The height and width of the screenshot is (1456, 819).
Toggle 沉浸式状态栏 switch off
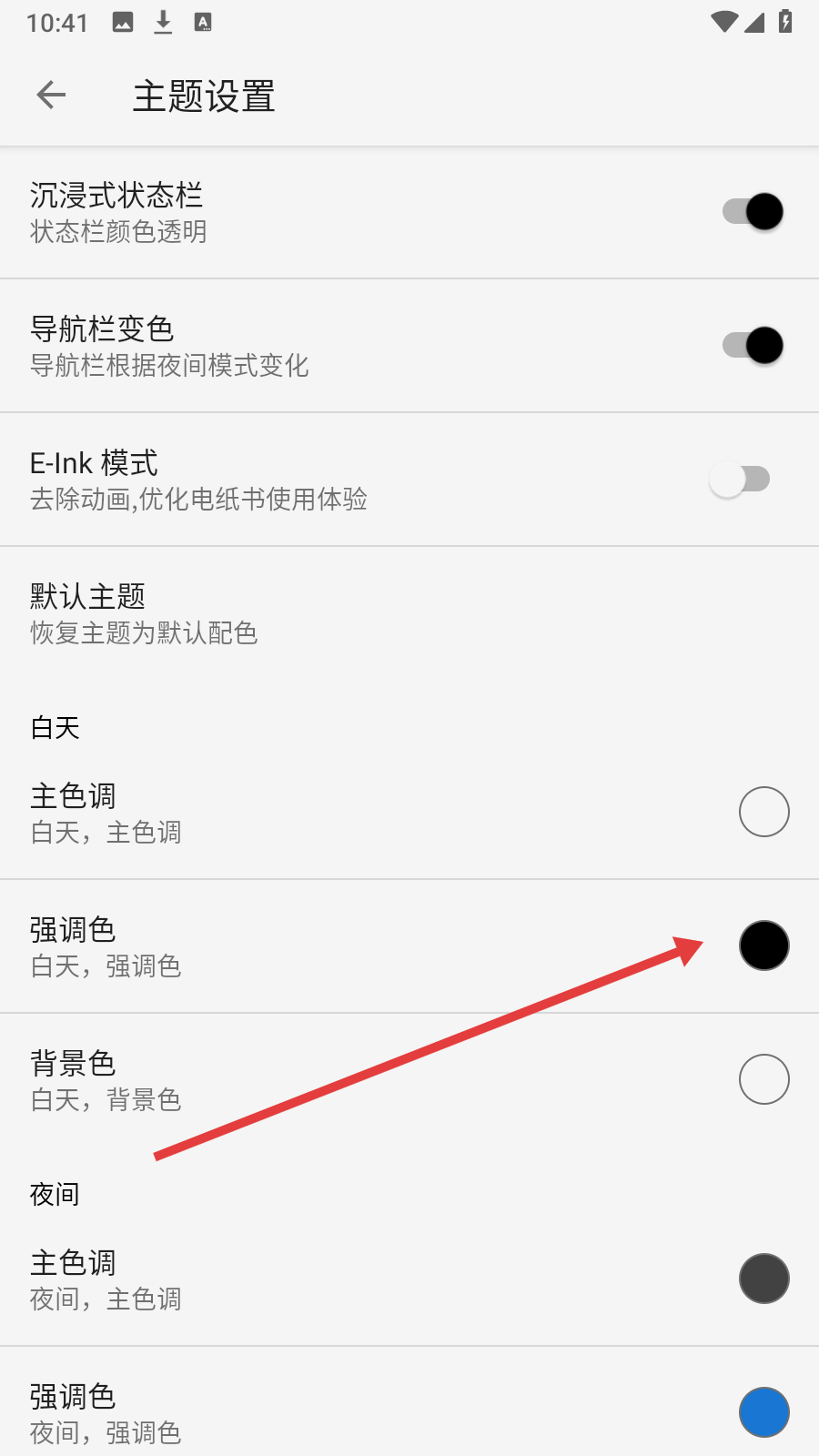pos(753,212)
